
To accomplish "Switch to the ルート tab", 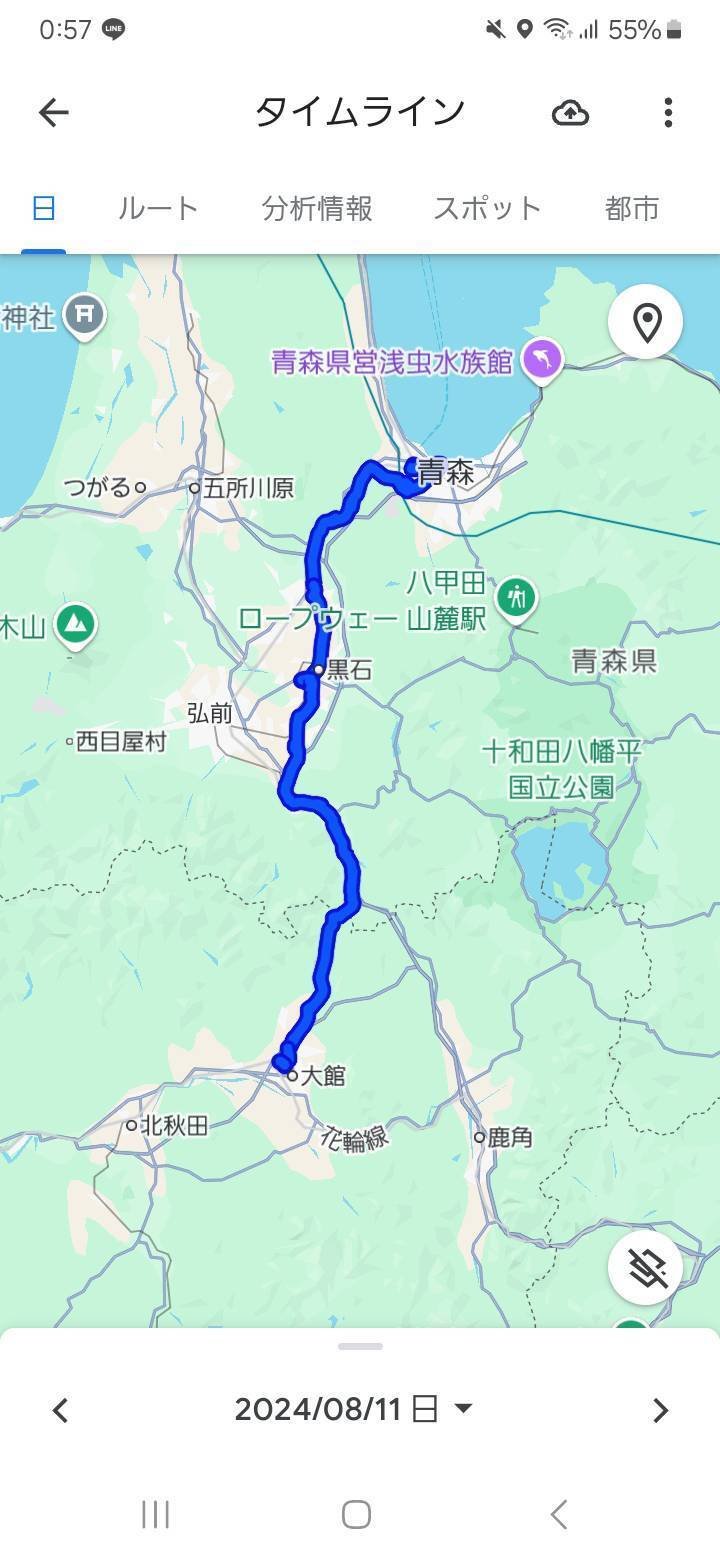I will (158, 208).
